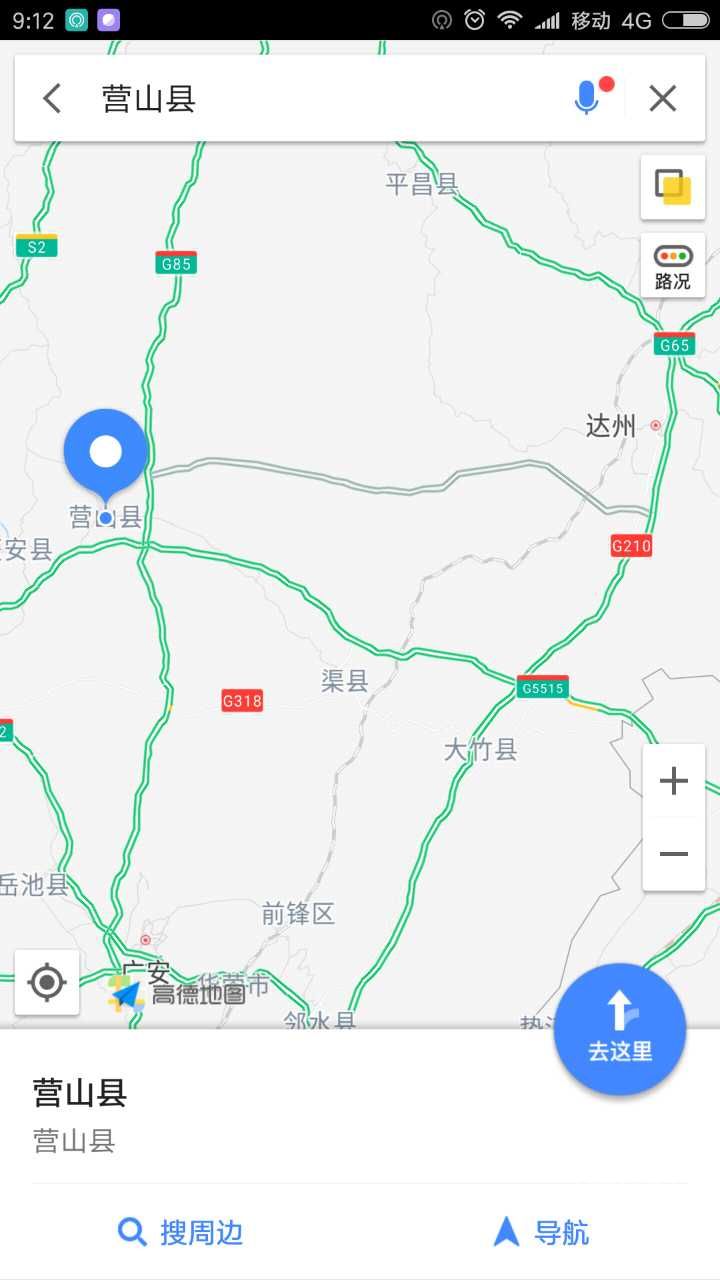This screenshot has width=720, height=1280.
Task: Zoom in on the map
Action: pos(674,781)
